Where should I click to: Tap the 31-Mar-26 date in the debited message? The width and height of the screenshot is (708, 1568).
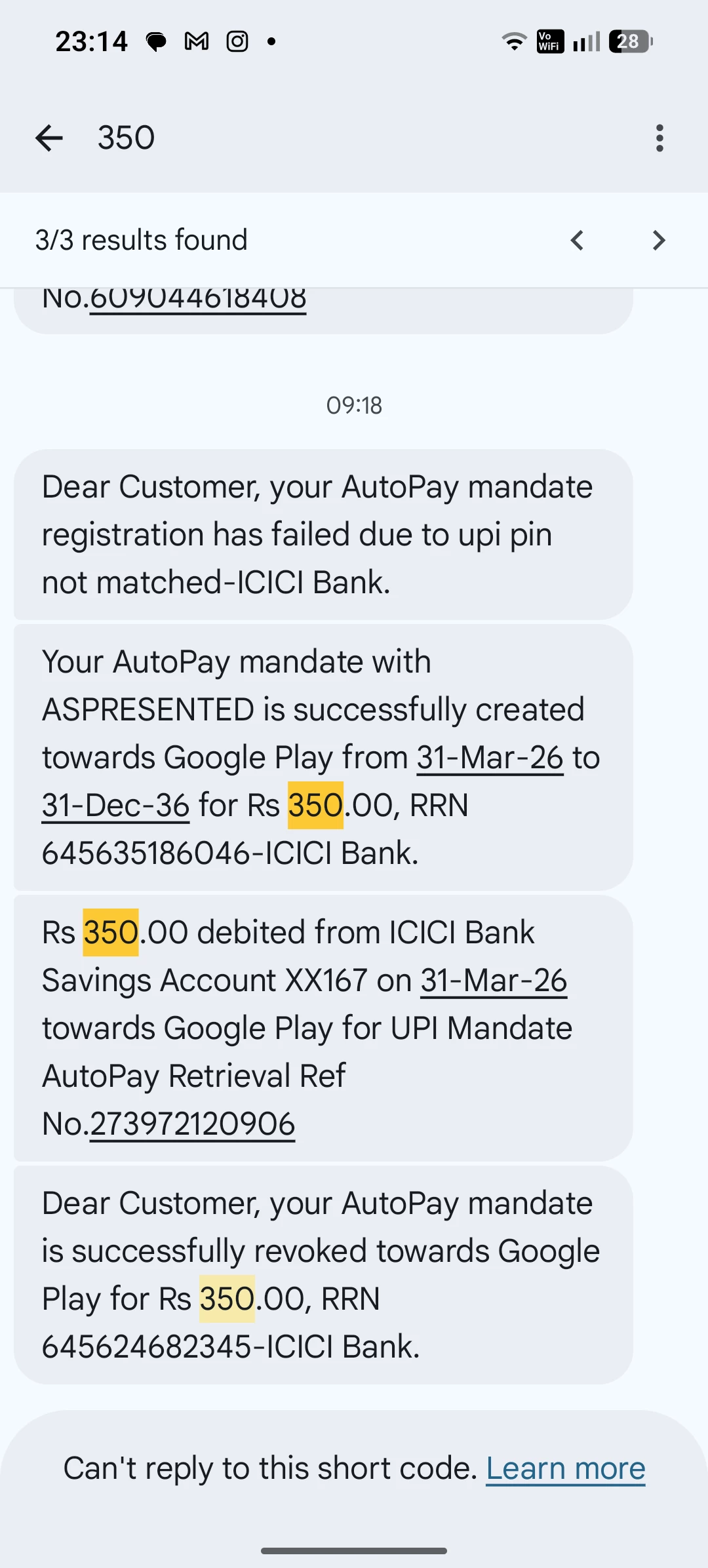click(494, 981)
